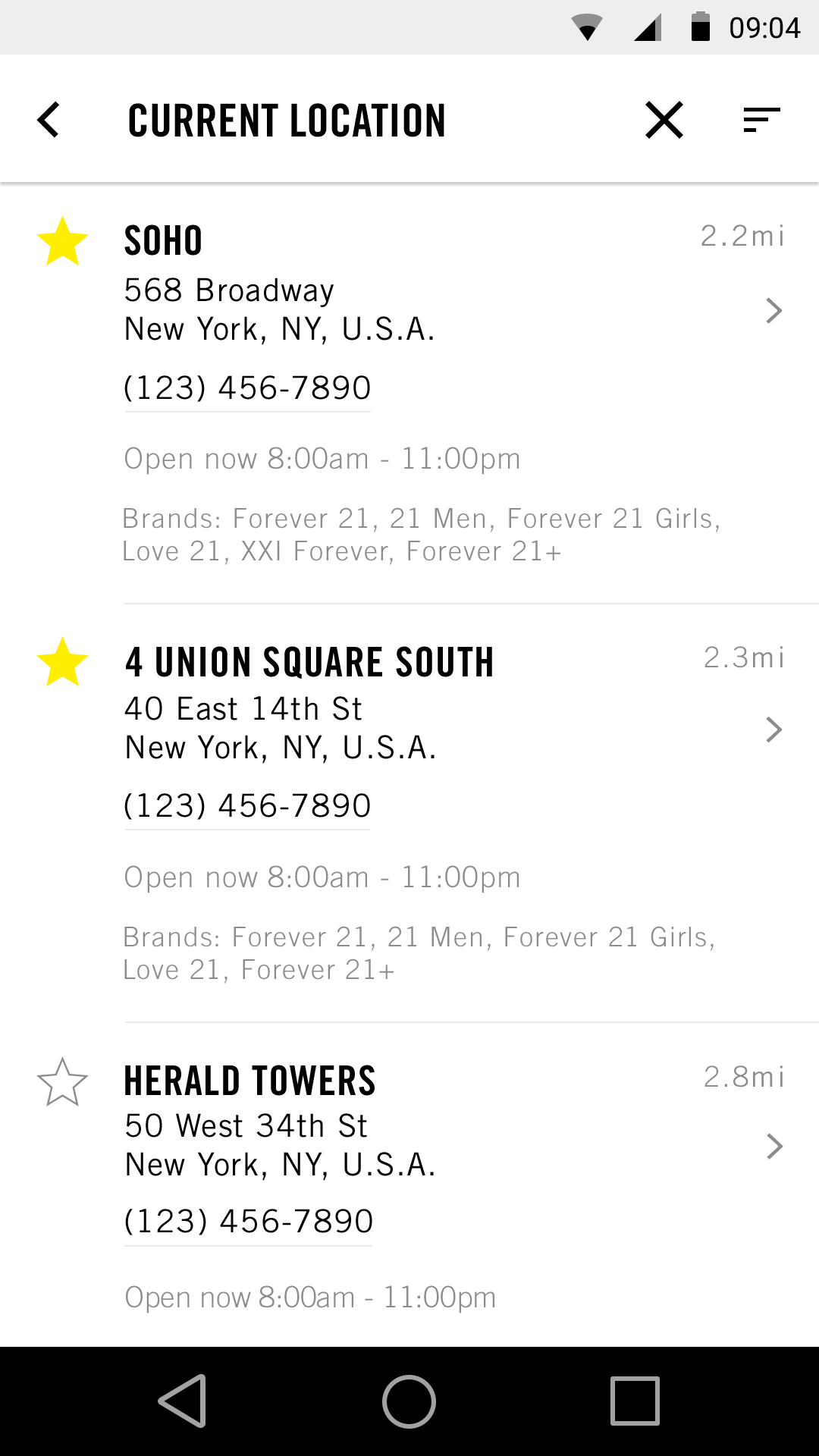The width and height of the screenshot is (819, 1456).
Task: Go back using the header arrow
Action: (x=49, y=120)
